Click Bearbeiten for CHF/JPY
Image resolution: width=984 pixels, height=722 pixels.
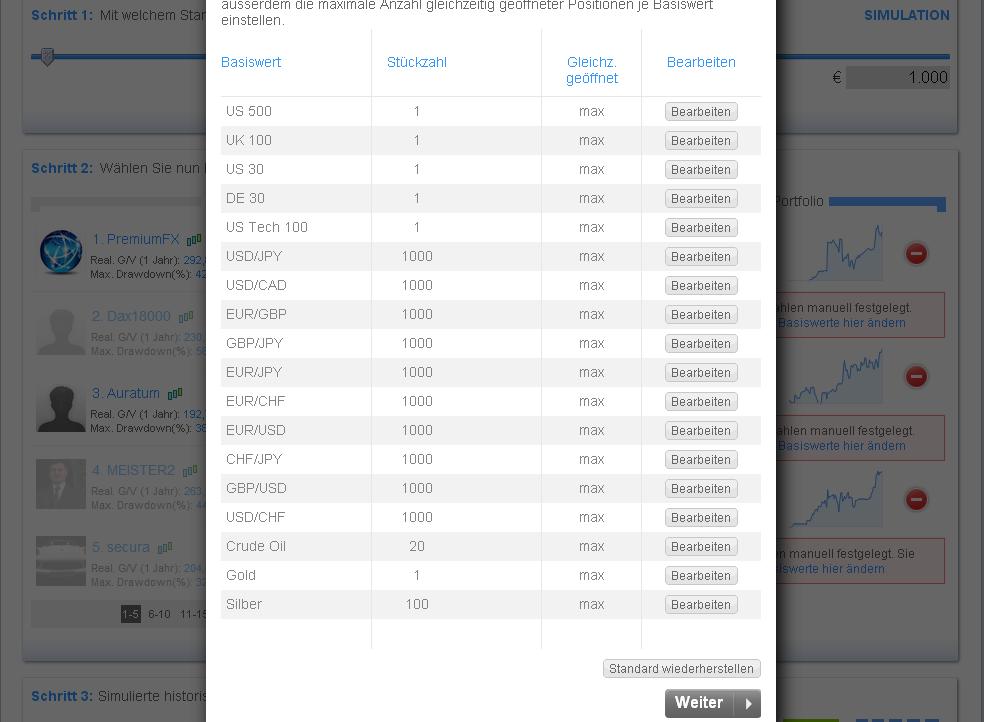tap(701, 459)
